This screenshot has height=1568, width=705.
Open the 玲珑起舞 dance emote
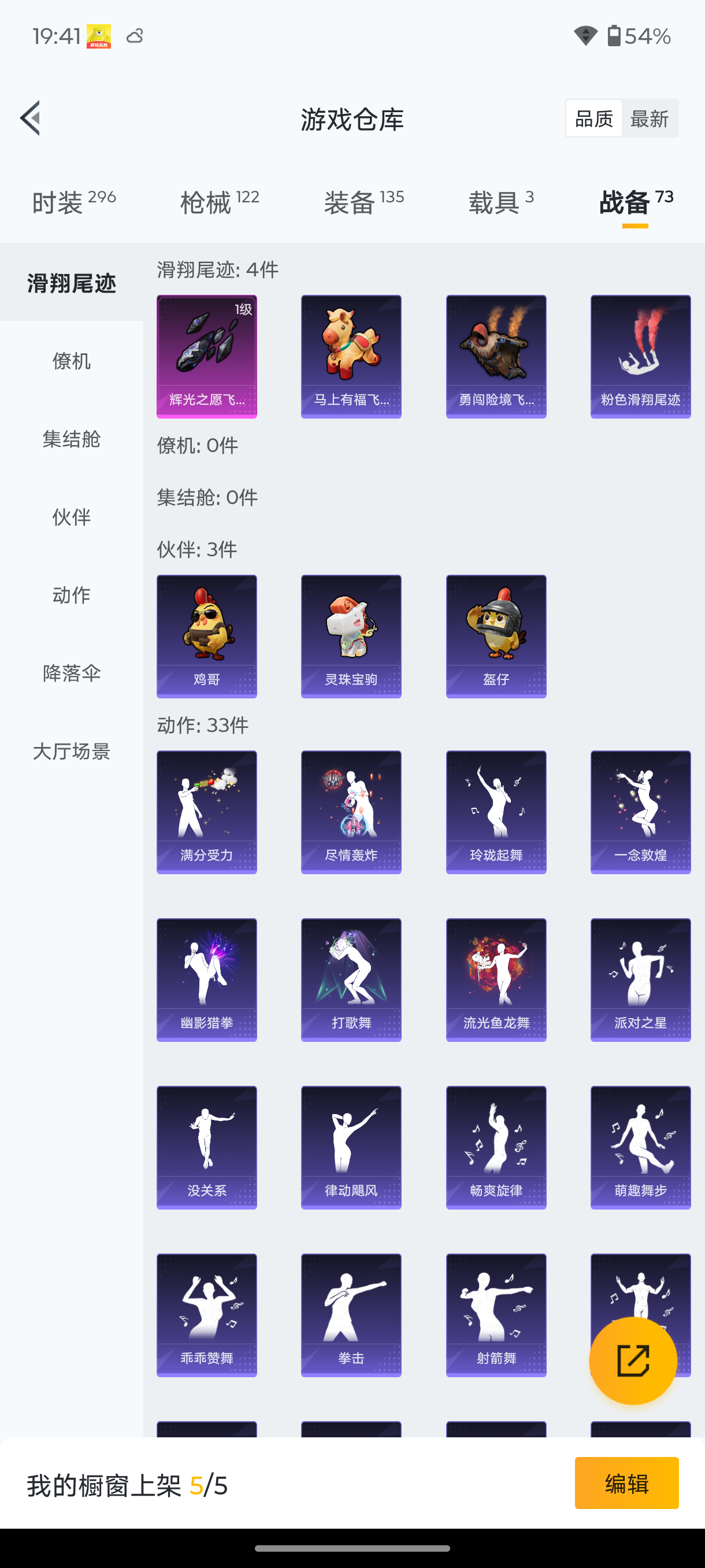[495, 812]
